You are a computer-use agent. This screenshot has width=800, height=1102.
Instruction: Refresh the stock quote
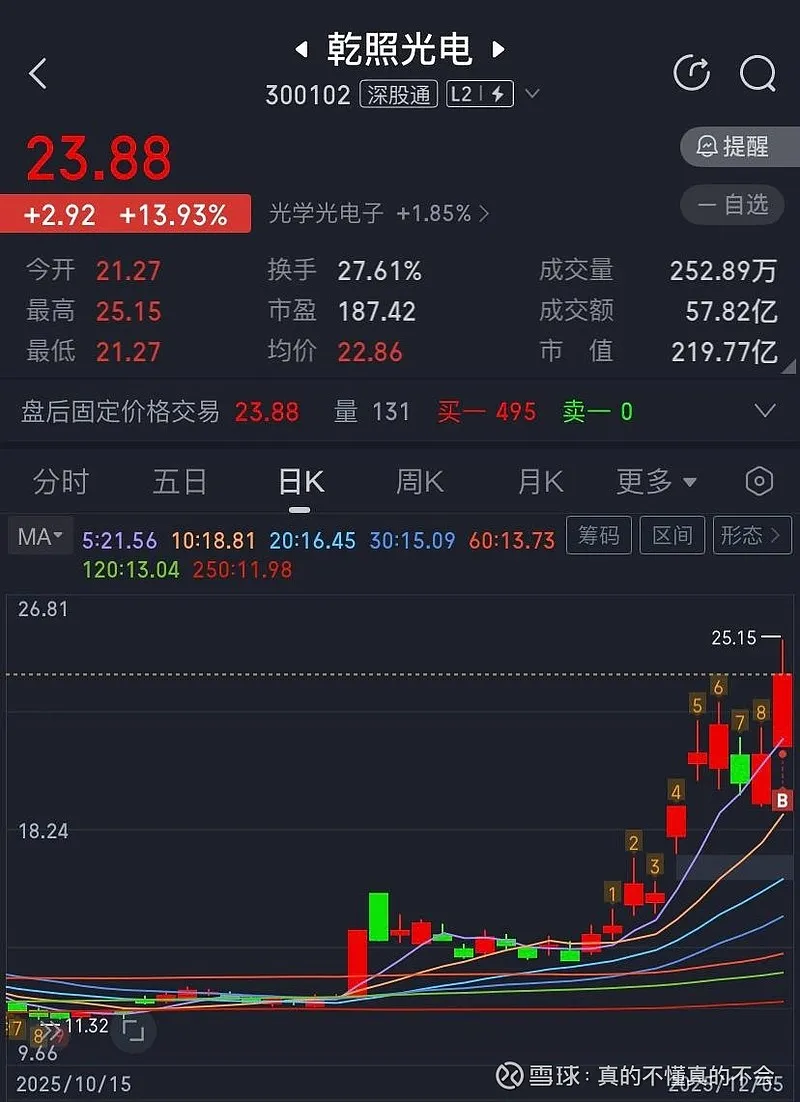pos(691,73)
